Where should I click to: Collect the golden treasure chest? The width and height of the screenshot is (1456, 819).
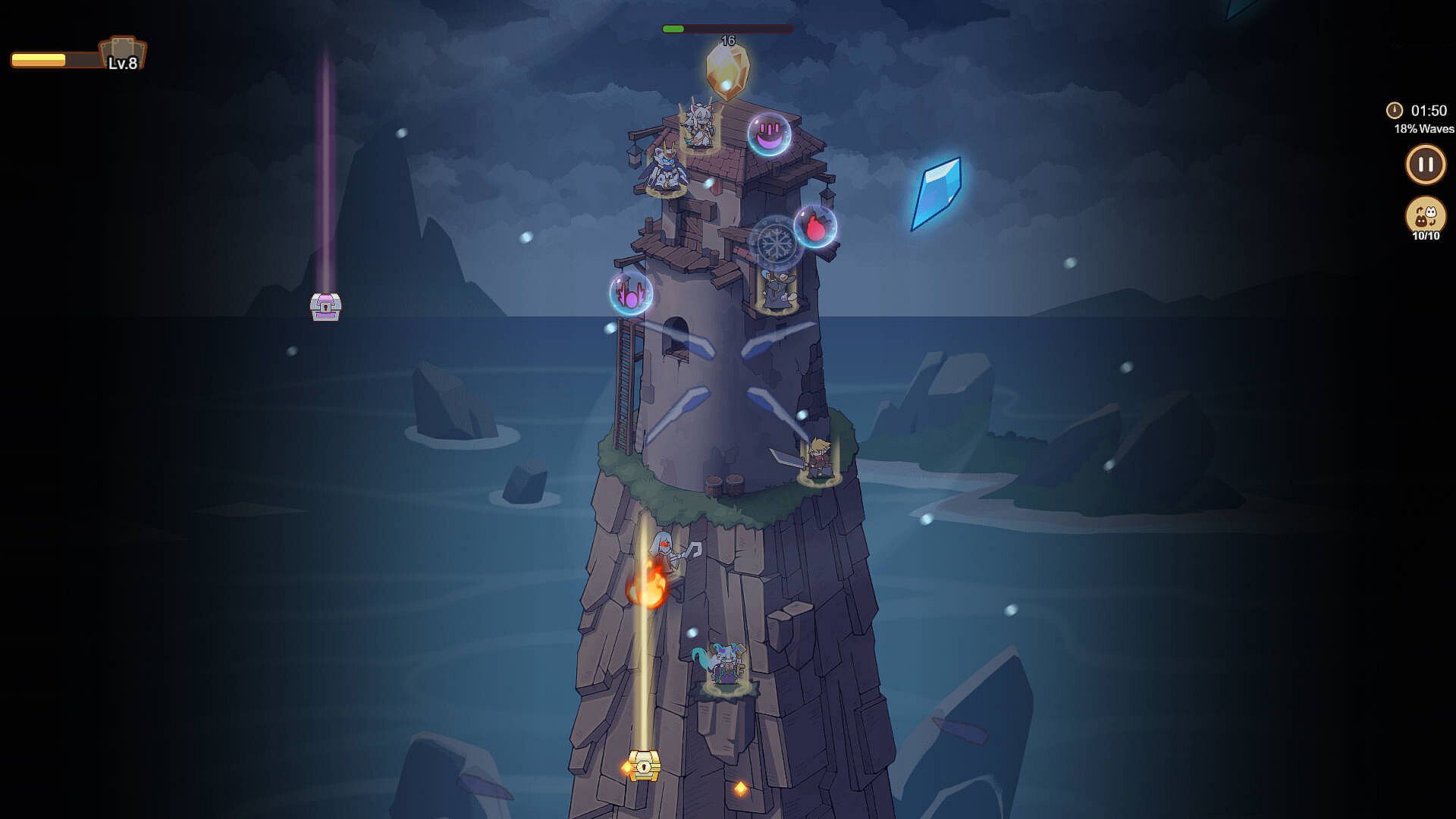(x=644, y=765)
